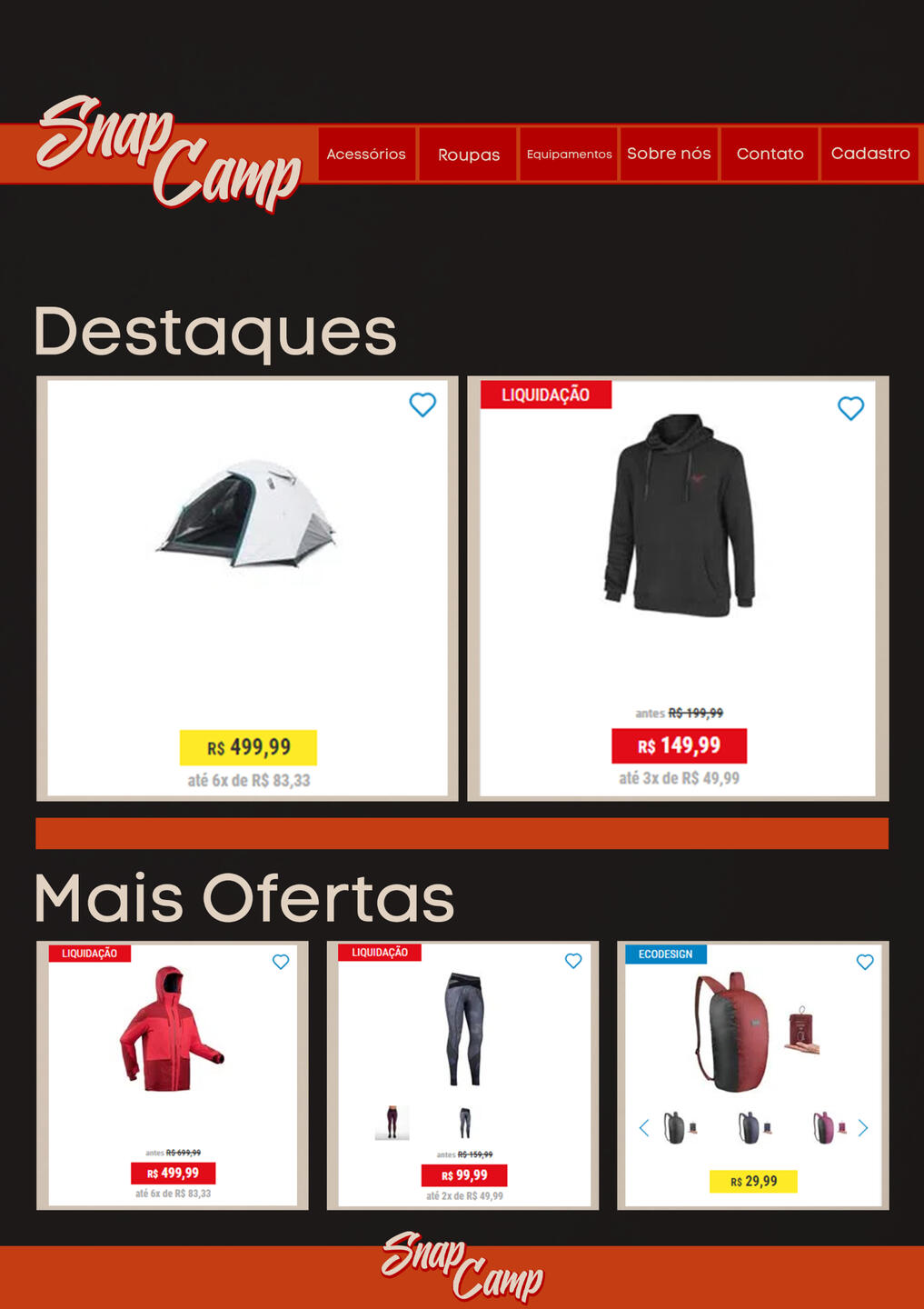Like the black hoodie via the heart icon
The height and width of the screenshot is (1309, 924).
(x=850, y=409)
